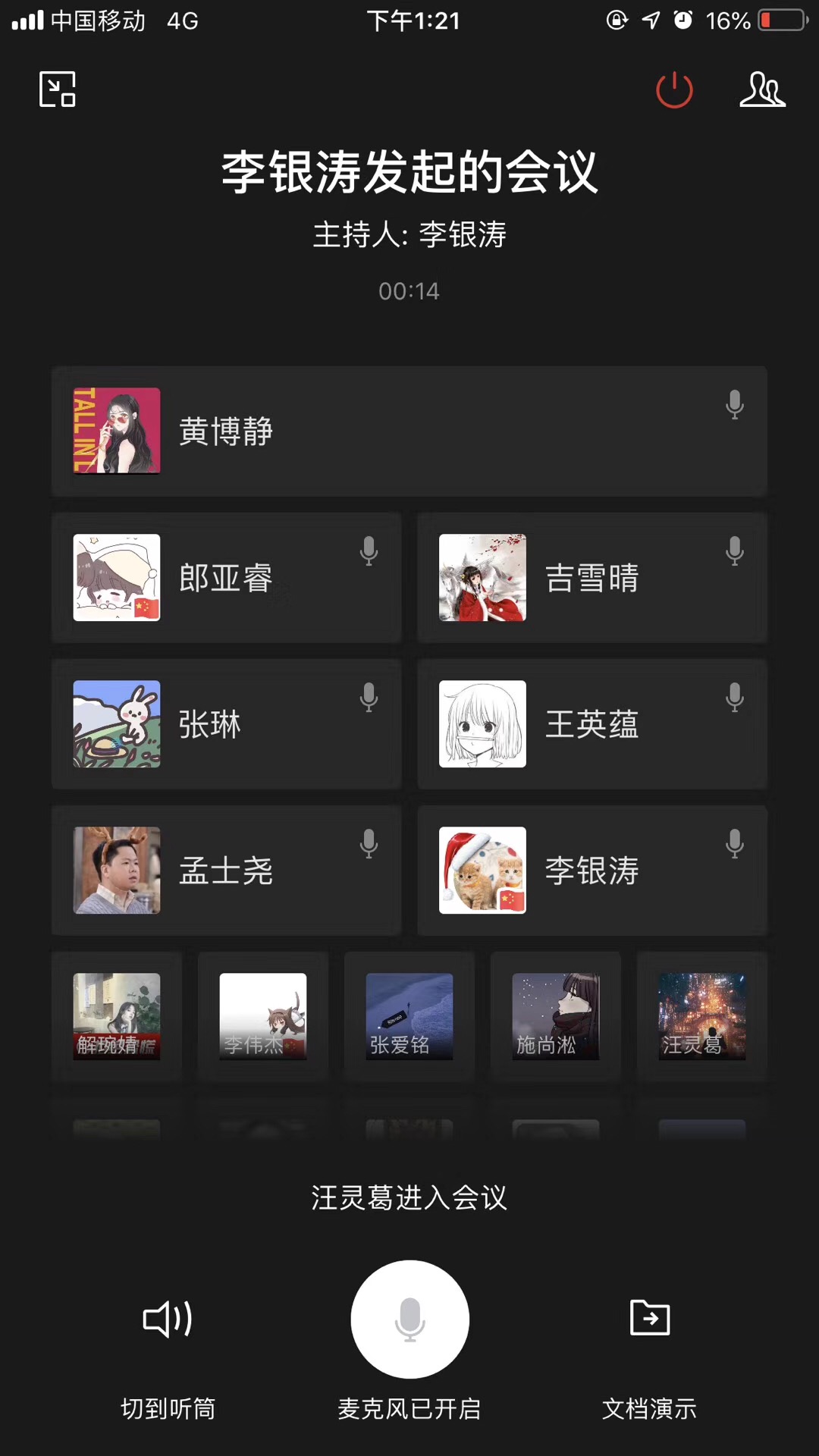The image size is (819, 1456).
Task: Select participant 王英蕴
Action: coord(591,724)
